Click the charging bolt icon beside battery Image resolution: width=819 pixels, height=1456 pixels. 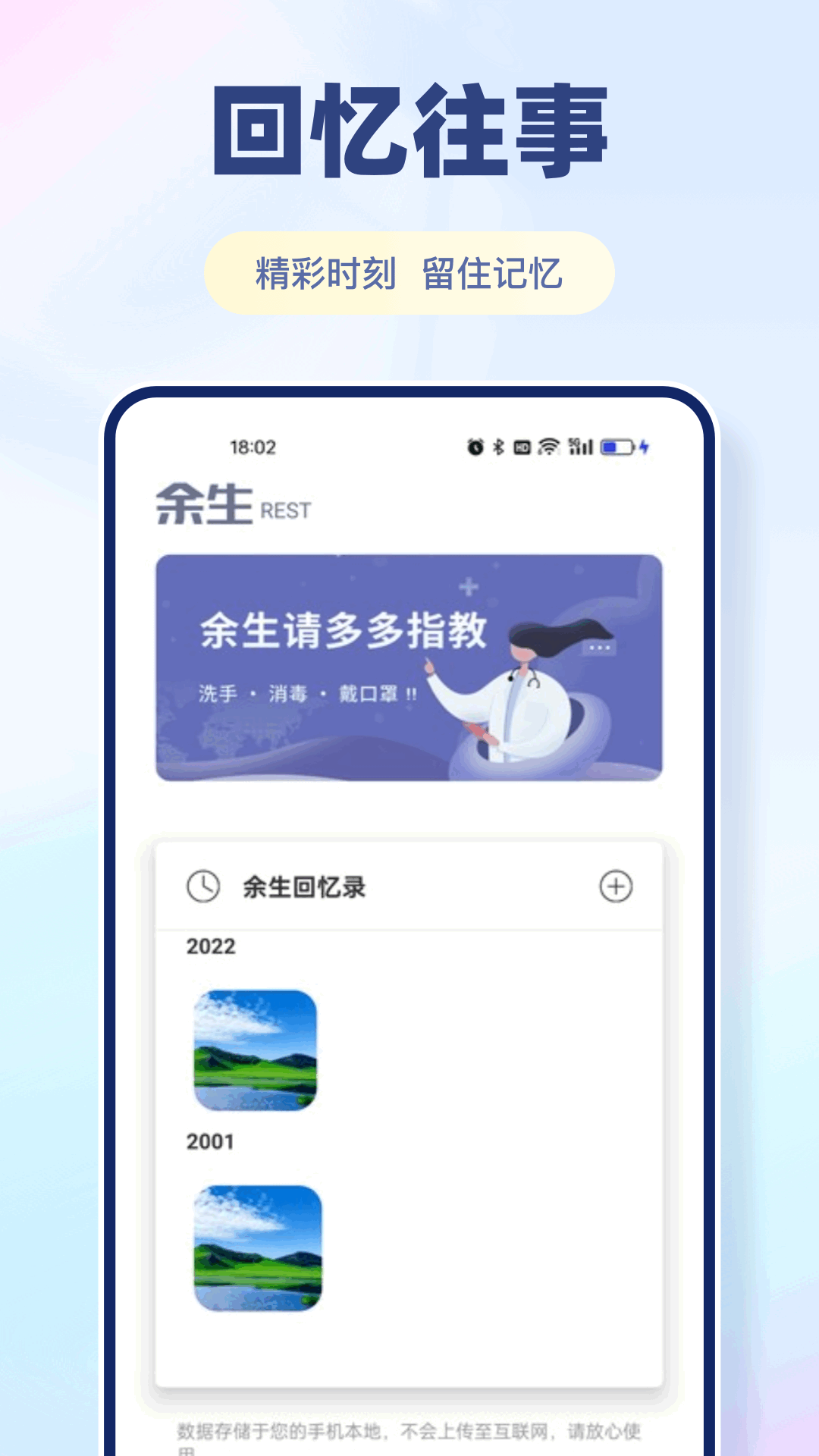(643, 447)
